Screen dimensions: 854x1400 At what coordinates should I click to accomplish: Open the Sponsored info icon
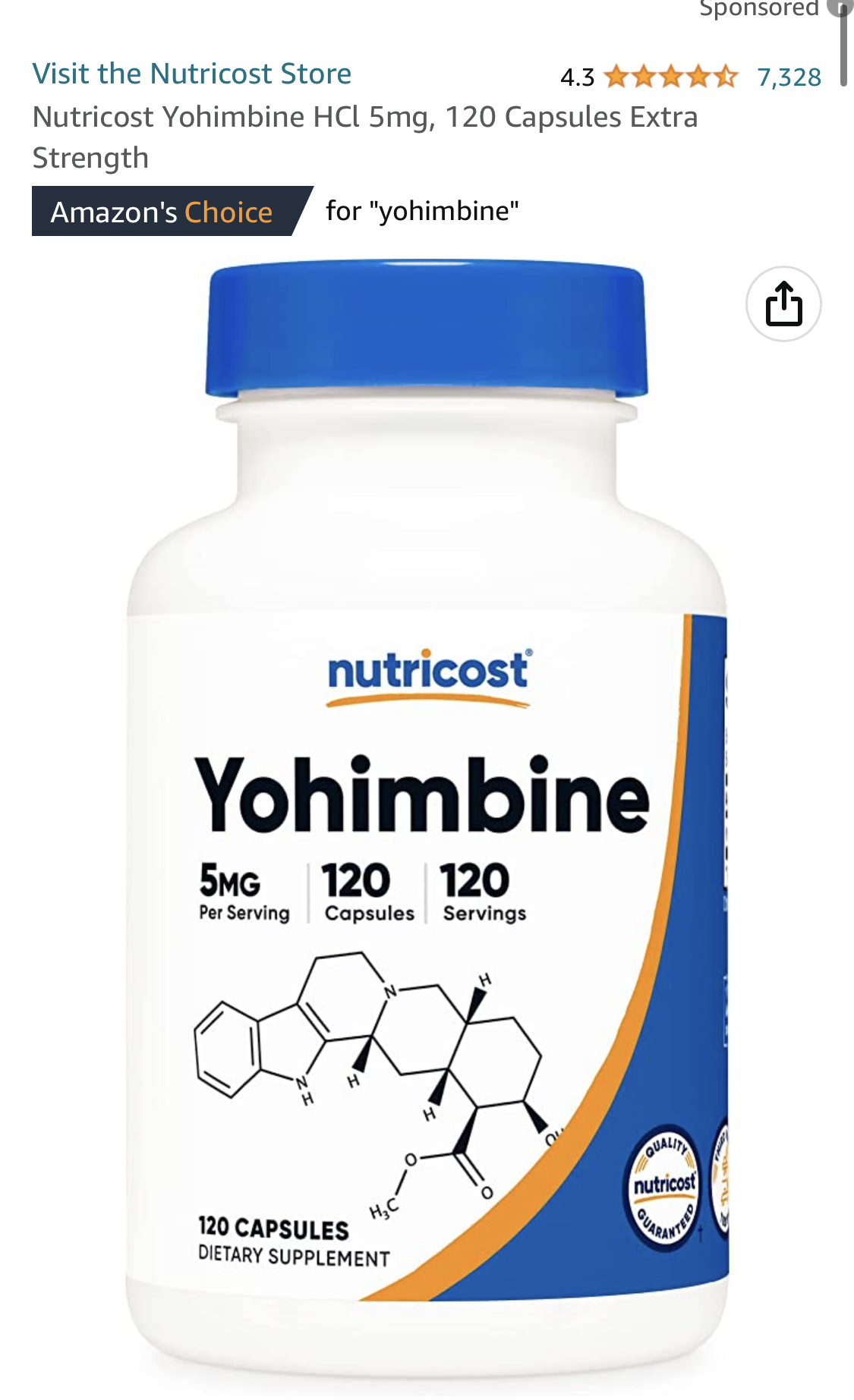(838, 8)
